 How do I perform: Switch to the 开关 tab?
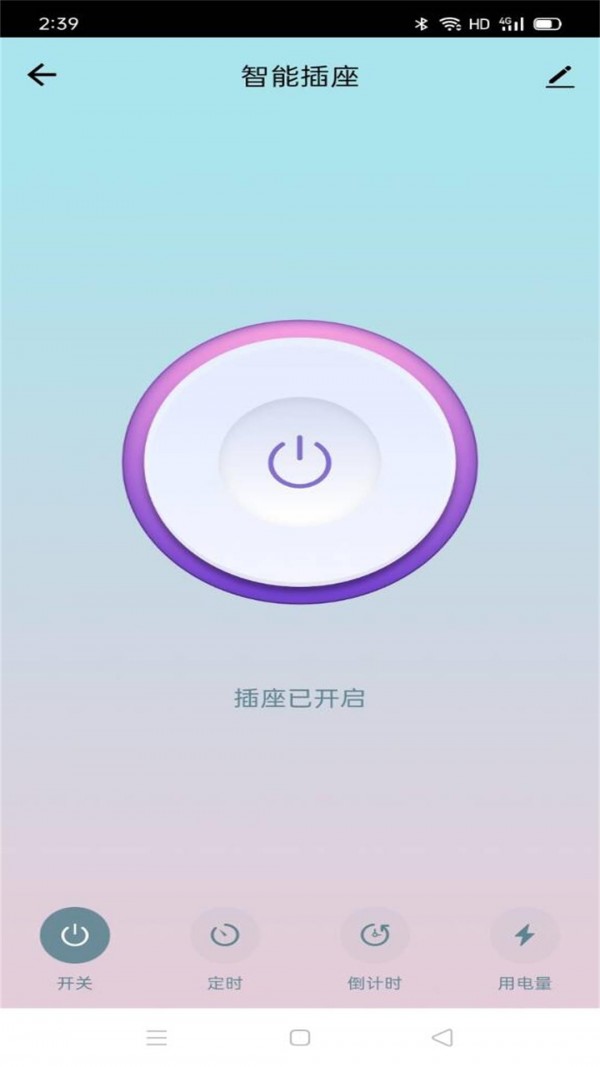(x=75, y=936)
